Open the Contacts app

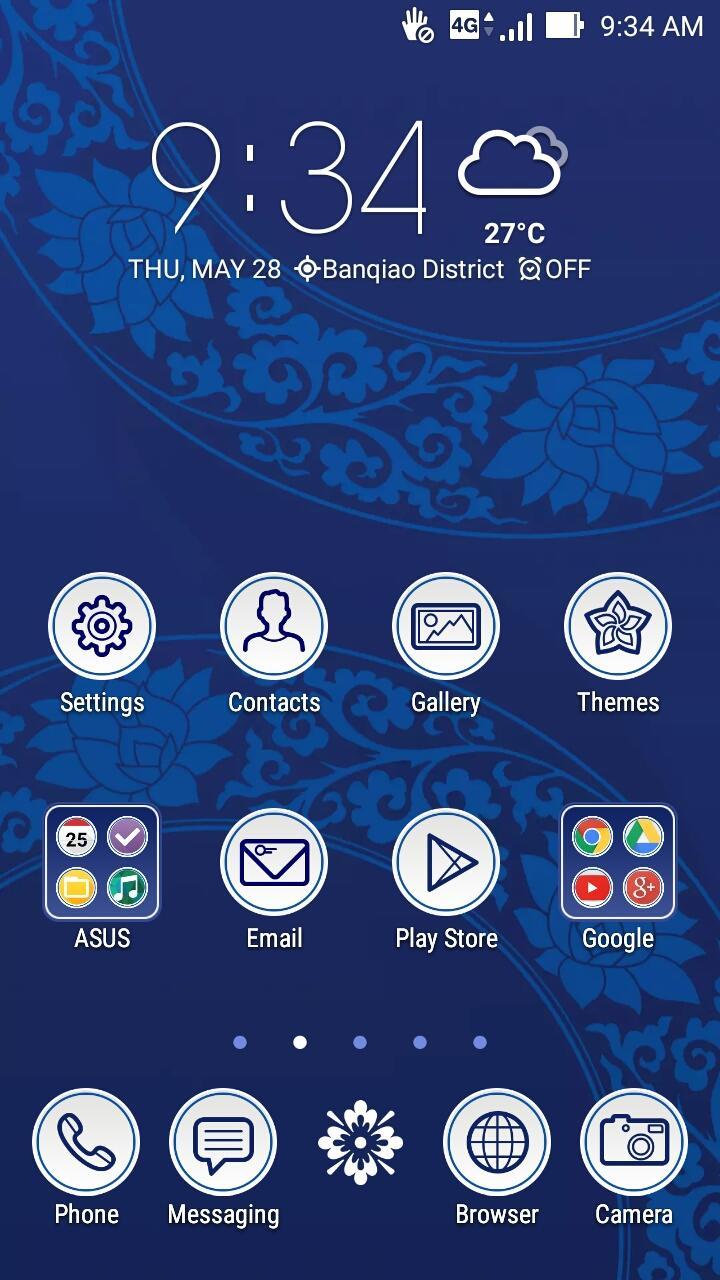click(x=274, y=627)
